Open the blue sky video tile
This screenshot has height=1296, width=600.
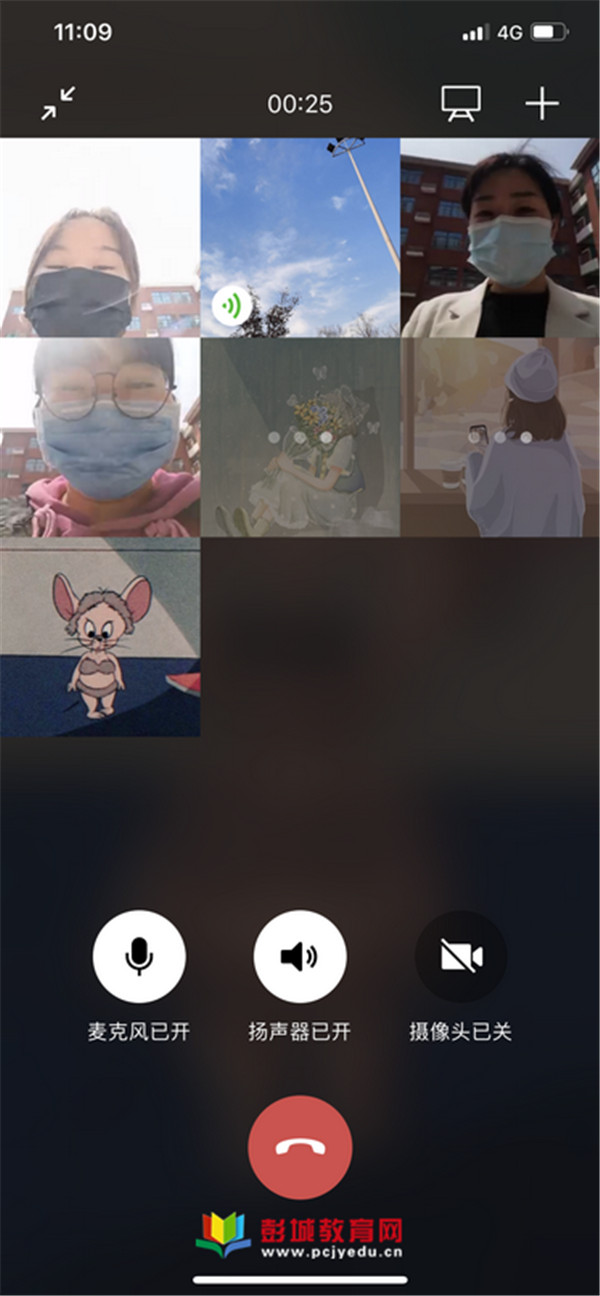tap(300, 238)
